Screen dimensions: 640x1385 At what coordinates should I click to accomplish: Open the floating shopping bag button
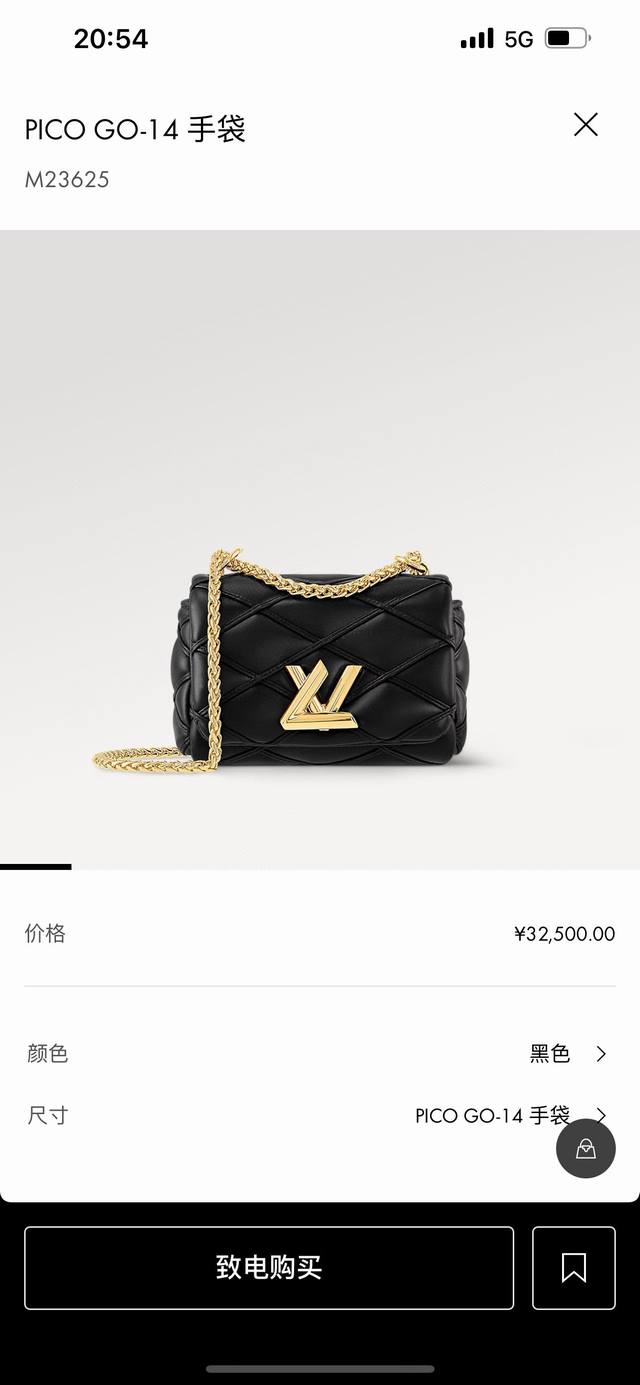[x=586, y=1148]
